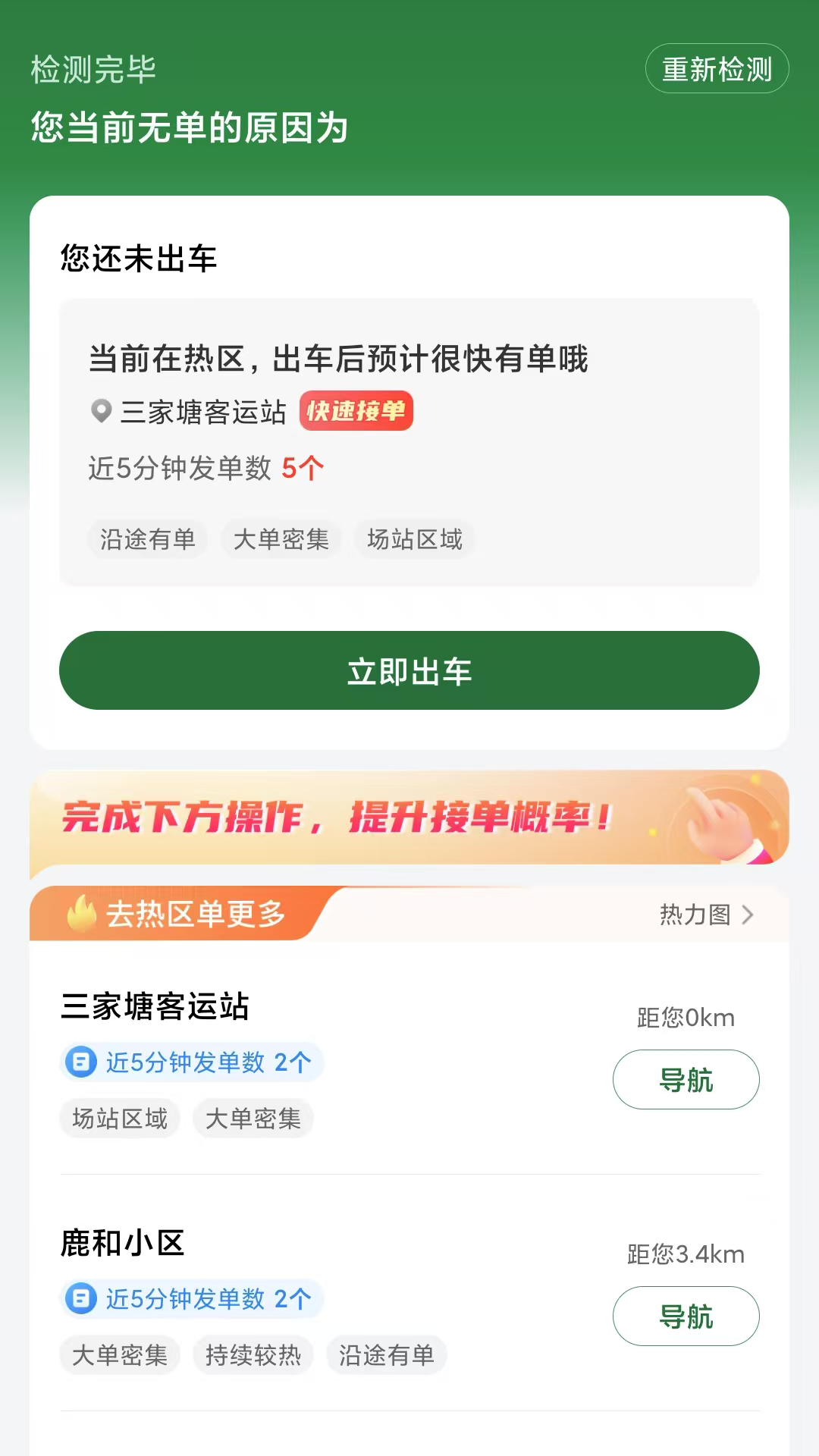Tap the blue order-count icon under 鹿和小区
The width and height of the screenshot is (819, 1456).
tap(83, 1299)
